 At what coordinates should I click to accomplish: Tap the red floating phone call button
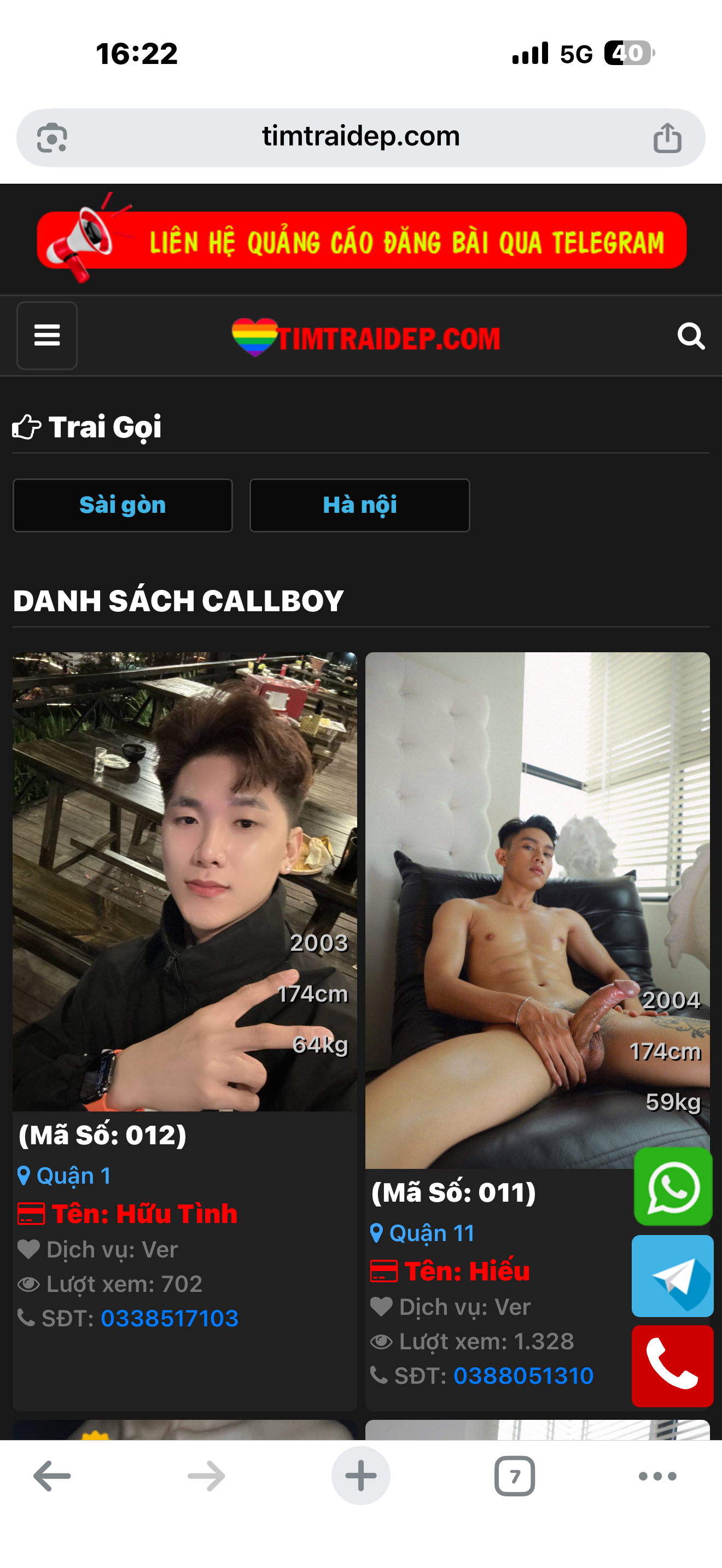[x=673, y=1366]
